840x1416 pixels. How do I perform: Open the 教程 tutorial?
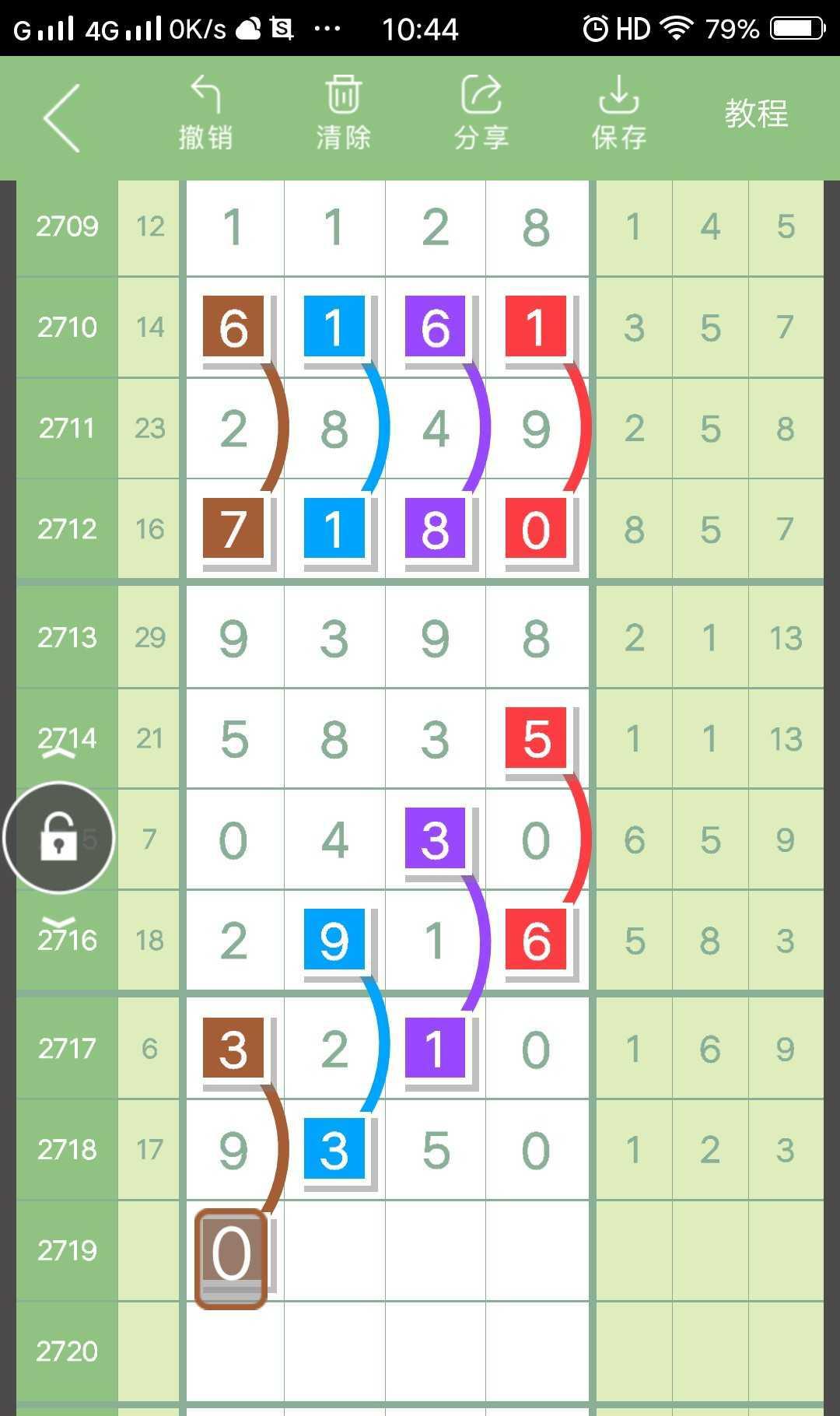pyautogui.click(x=756, y=114)
